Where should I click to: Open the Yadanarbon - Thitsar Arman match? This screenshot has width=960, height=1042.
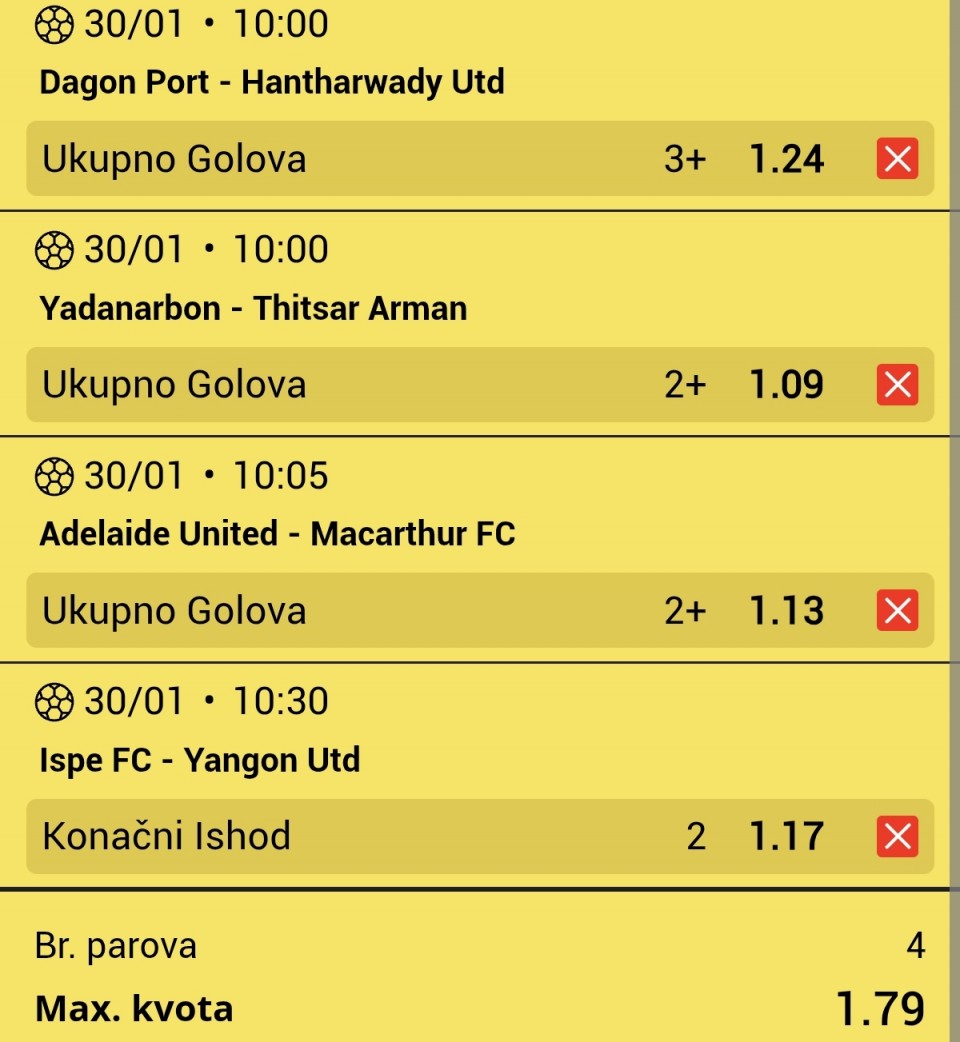tap(253, 308)
